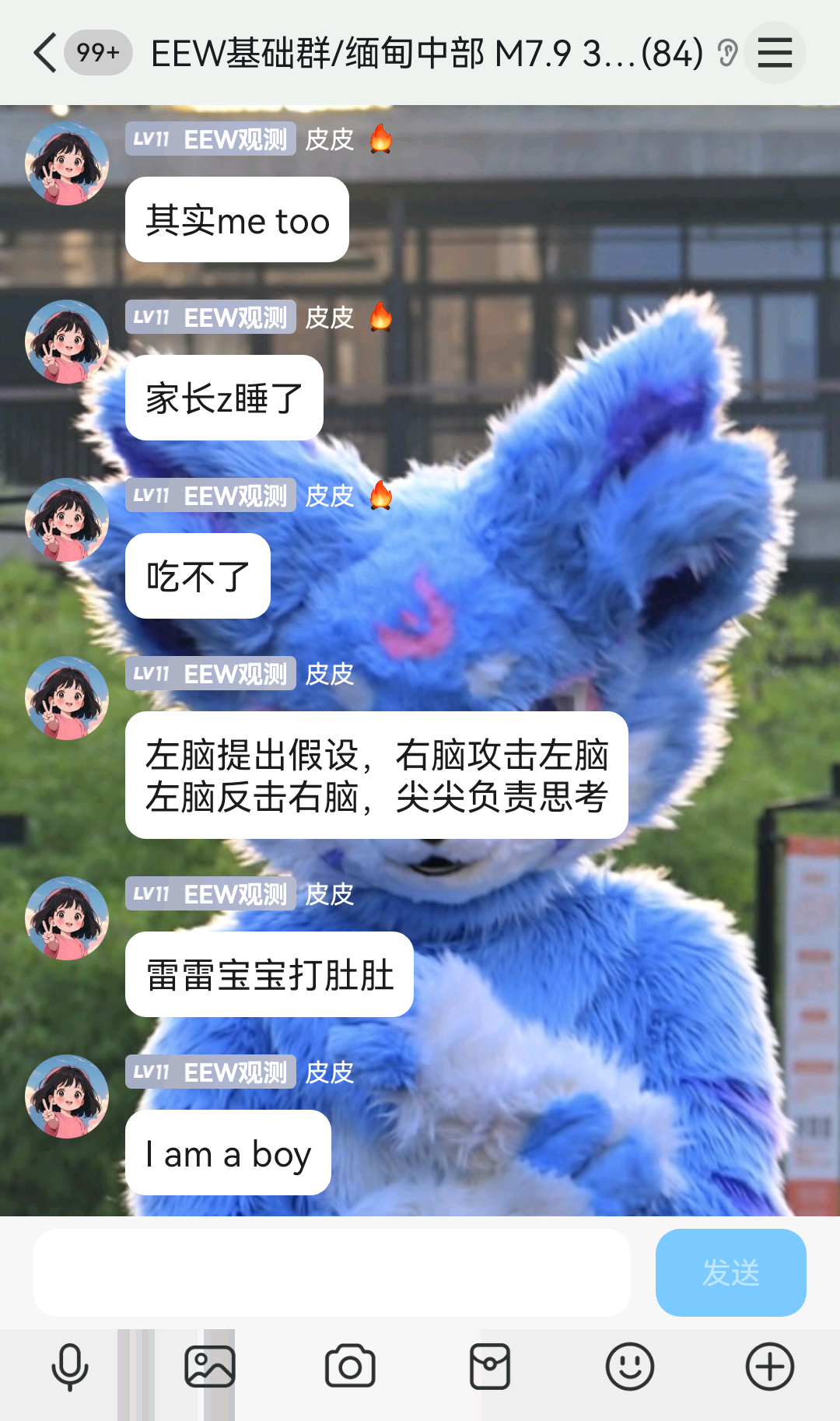
Task: Open the red packet icon
Action: point(490,1367)
